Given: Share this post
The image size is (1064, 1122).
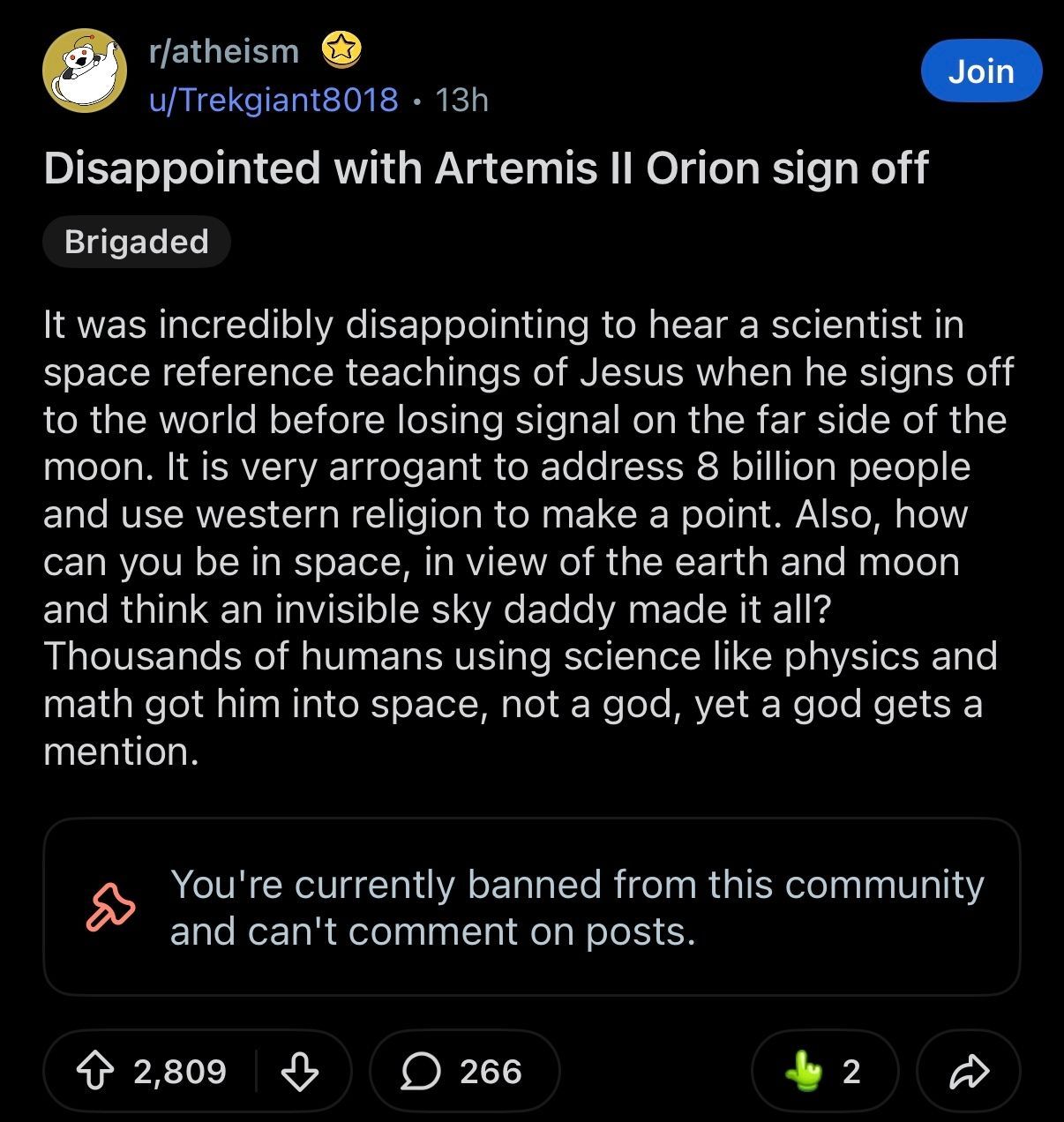Looking at the screenshot, I should pos(968,1071).
